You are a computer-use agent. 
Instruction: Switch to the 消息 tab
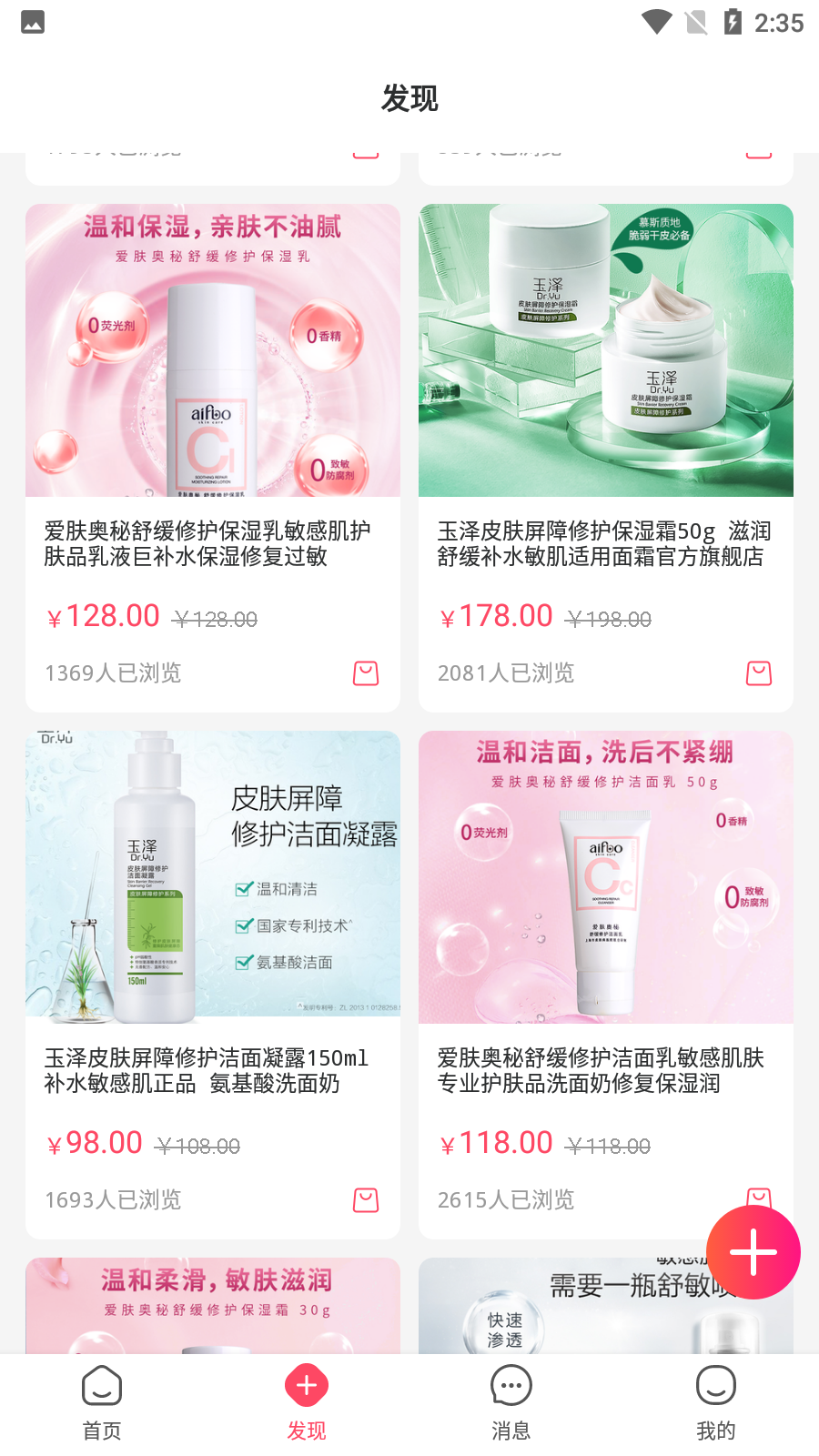click(x=511, y=1403)
